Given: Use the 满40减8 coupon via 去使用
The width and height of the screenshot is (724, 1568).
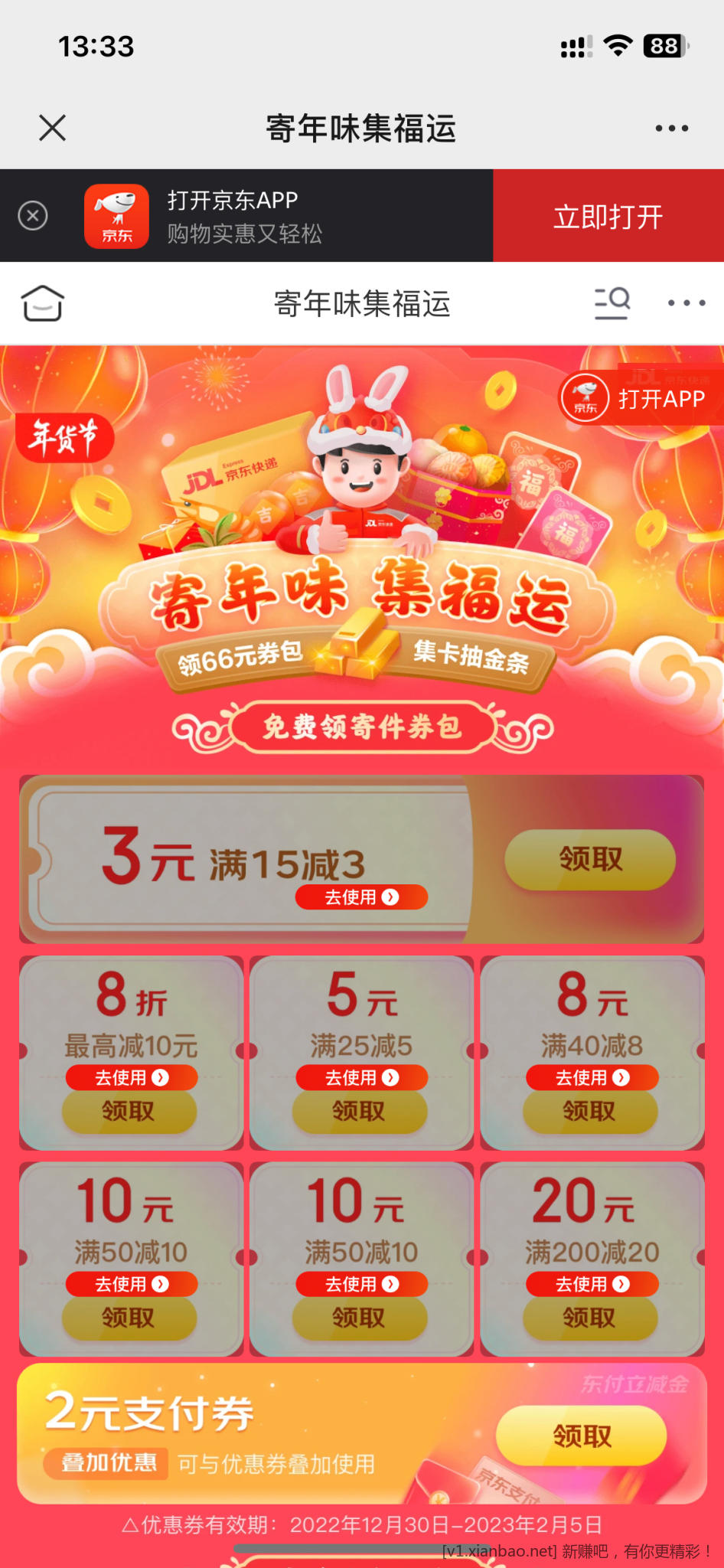Looking at the screenshot, I should point(592,1078).
